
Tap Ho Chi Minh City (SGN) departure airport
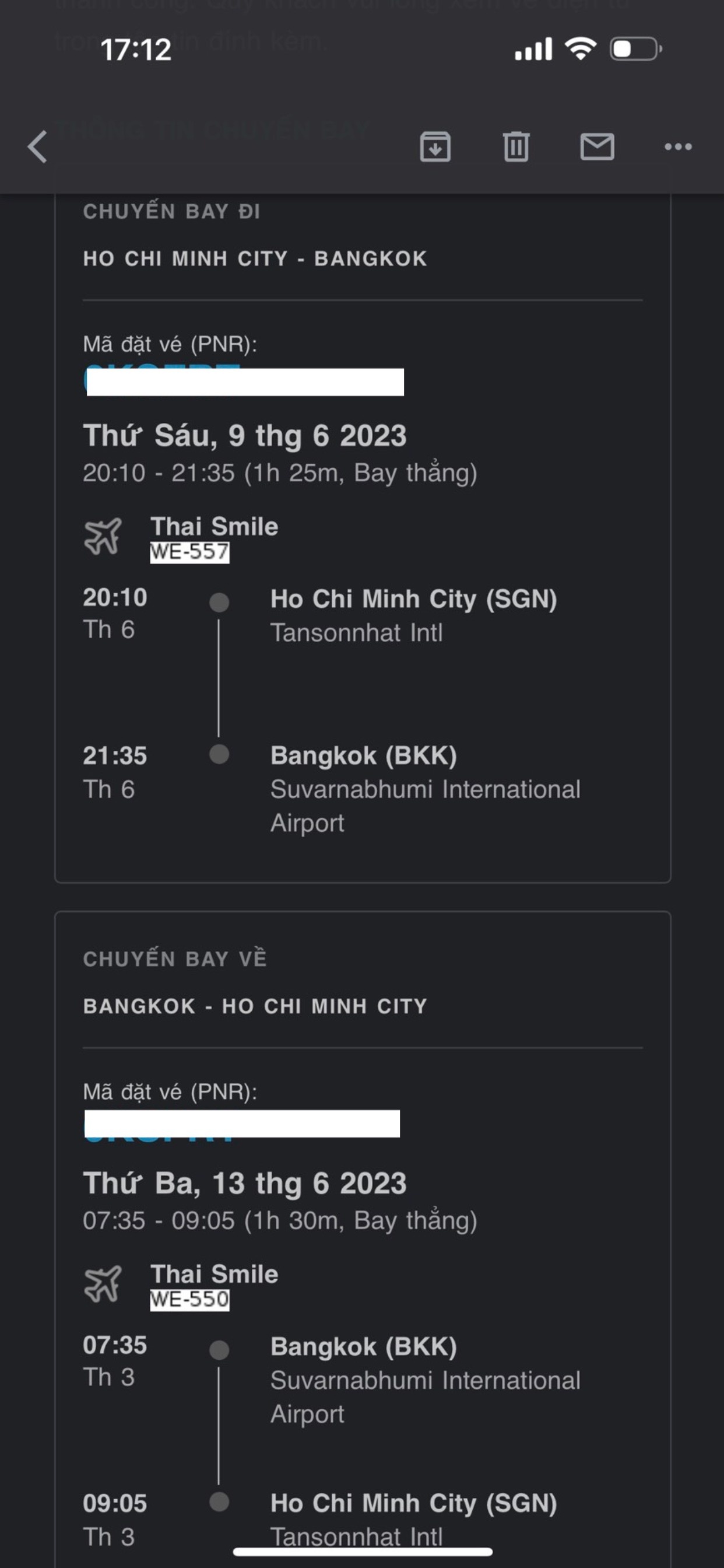(x=414, y=599)
